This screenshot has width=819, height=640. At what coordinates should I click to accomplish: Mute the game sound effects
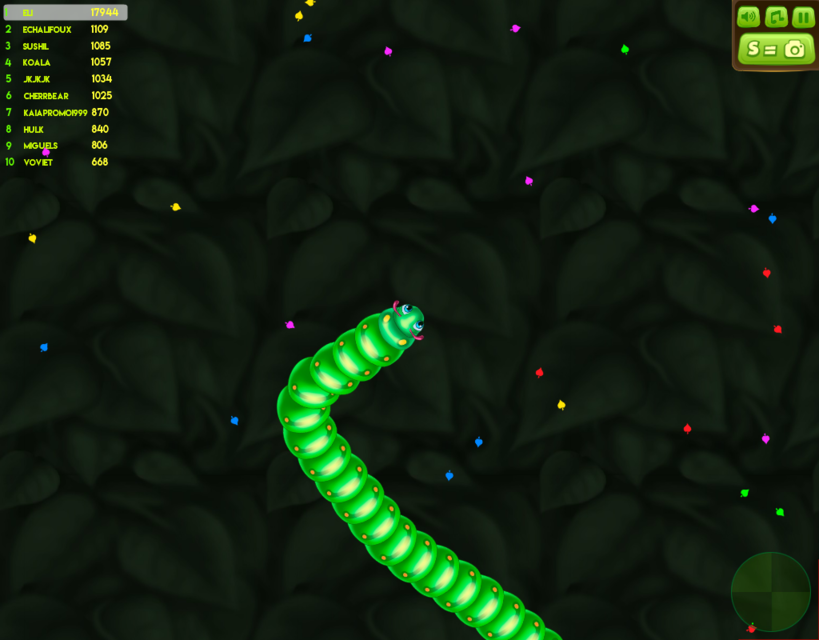point(748,17)
